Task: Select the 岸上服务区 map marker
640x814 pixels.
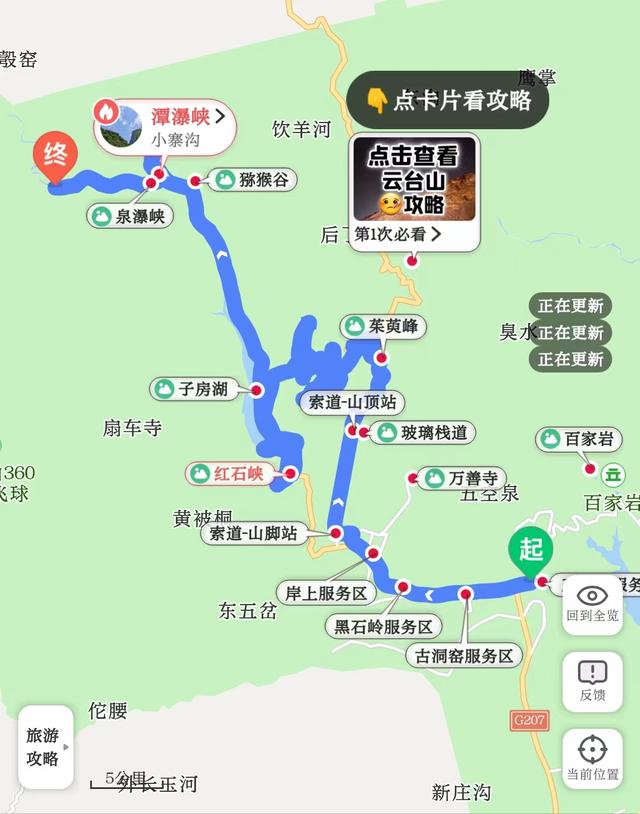Action: pos(327,593)
